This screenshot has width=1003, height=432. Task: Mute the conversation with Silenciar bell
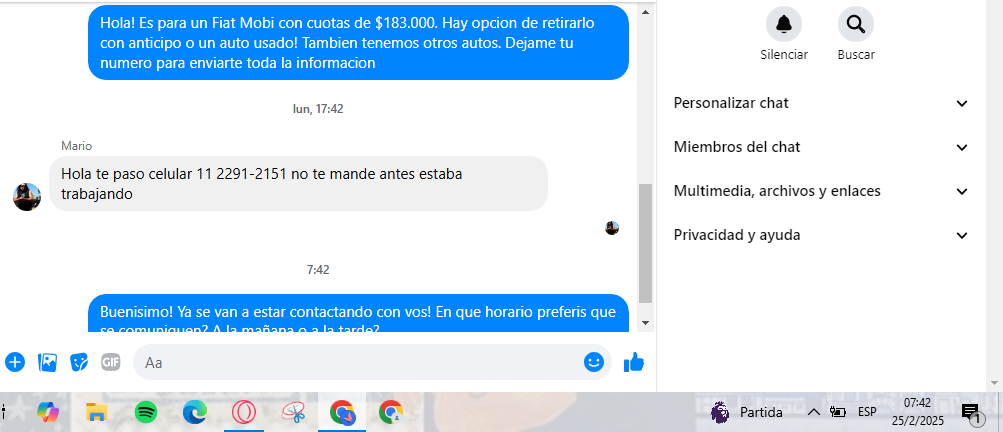784,24
